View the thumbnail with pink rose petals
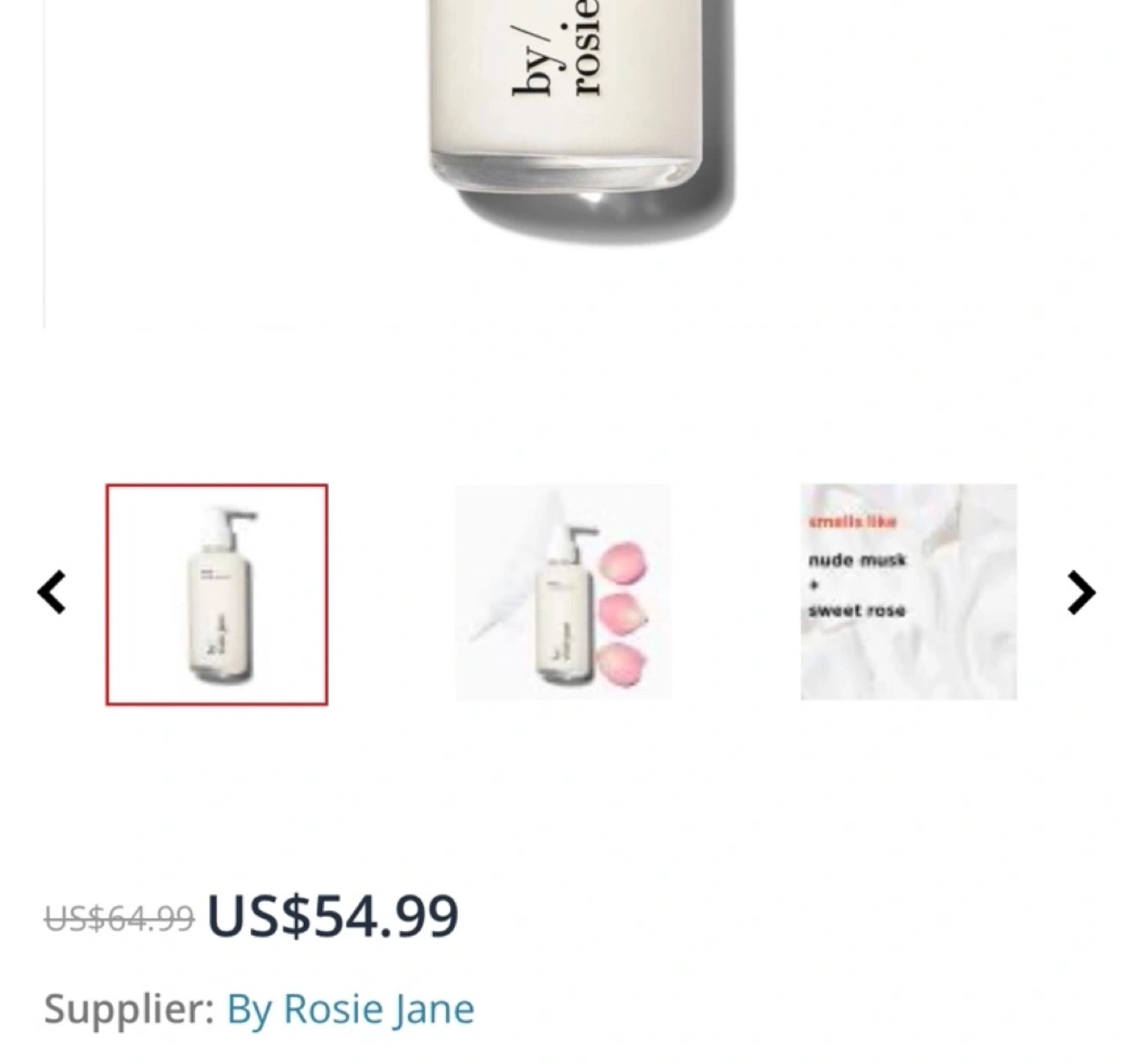This screenshot has width=1125, height=1064. (x=562, y=592)
